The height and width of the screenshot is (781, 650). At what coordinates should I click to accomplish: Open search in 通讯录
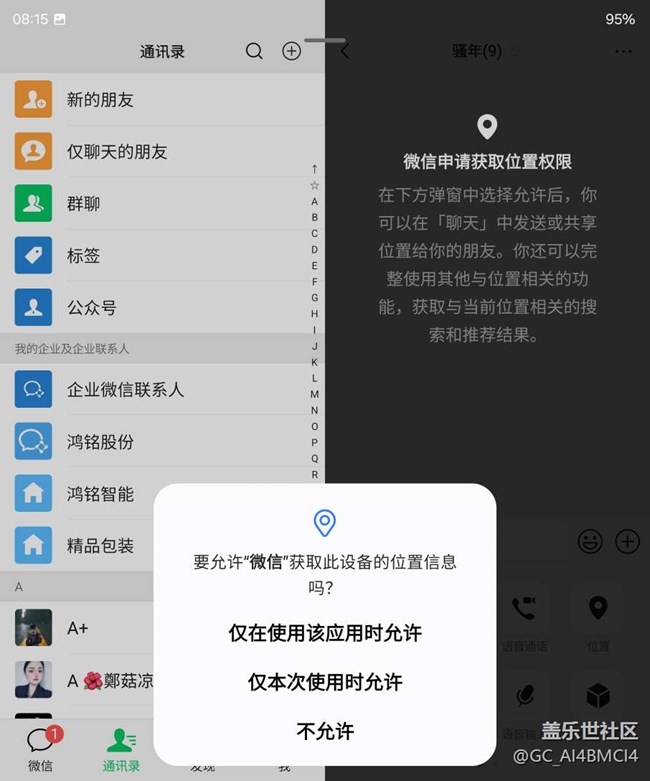coord(254,51)
